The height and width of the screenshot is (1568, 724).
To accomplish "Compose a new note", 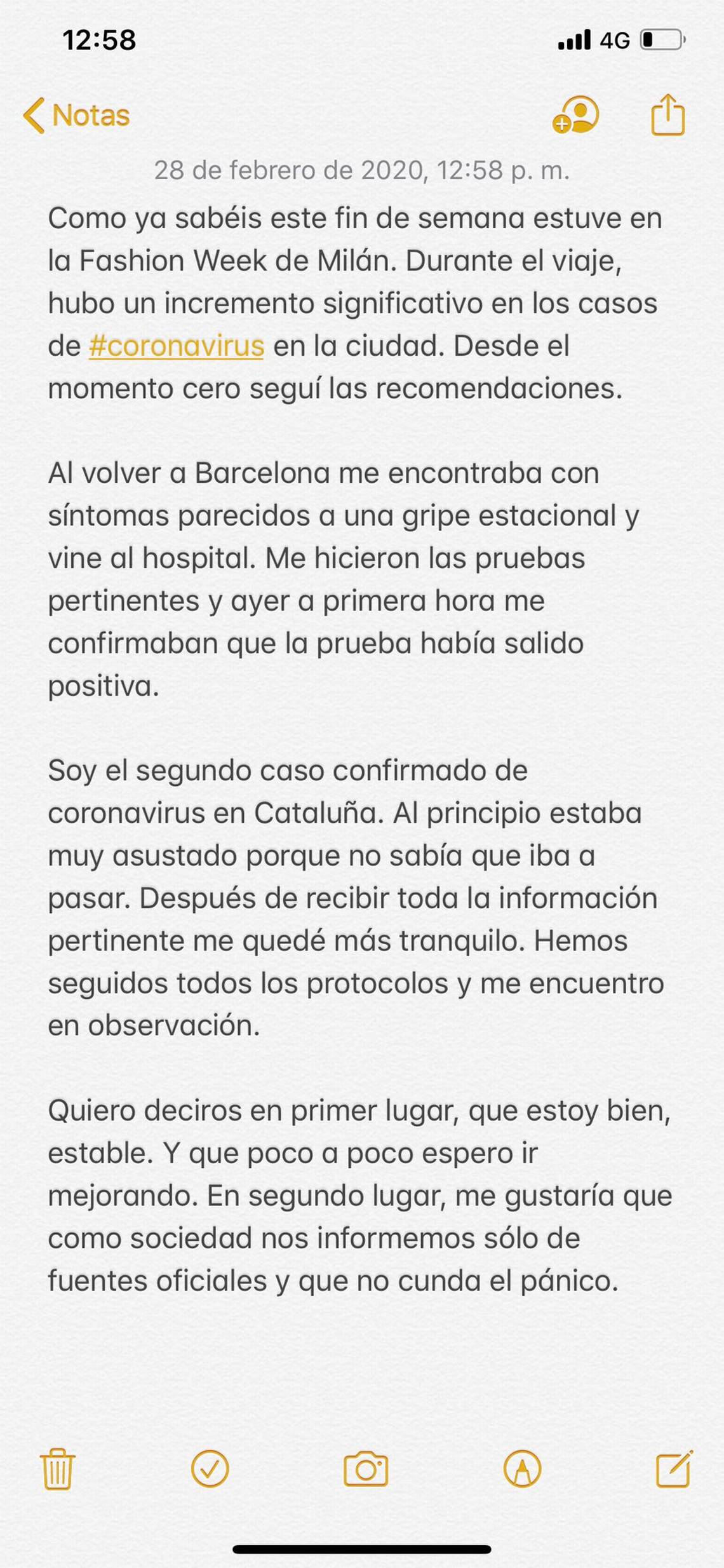I will 674,1469.
